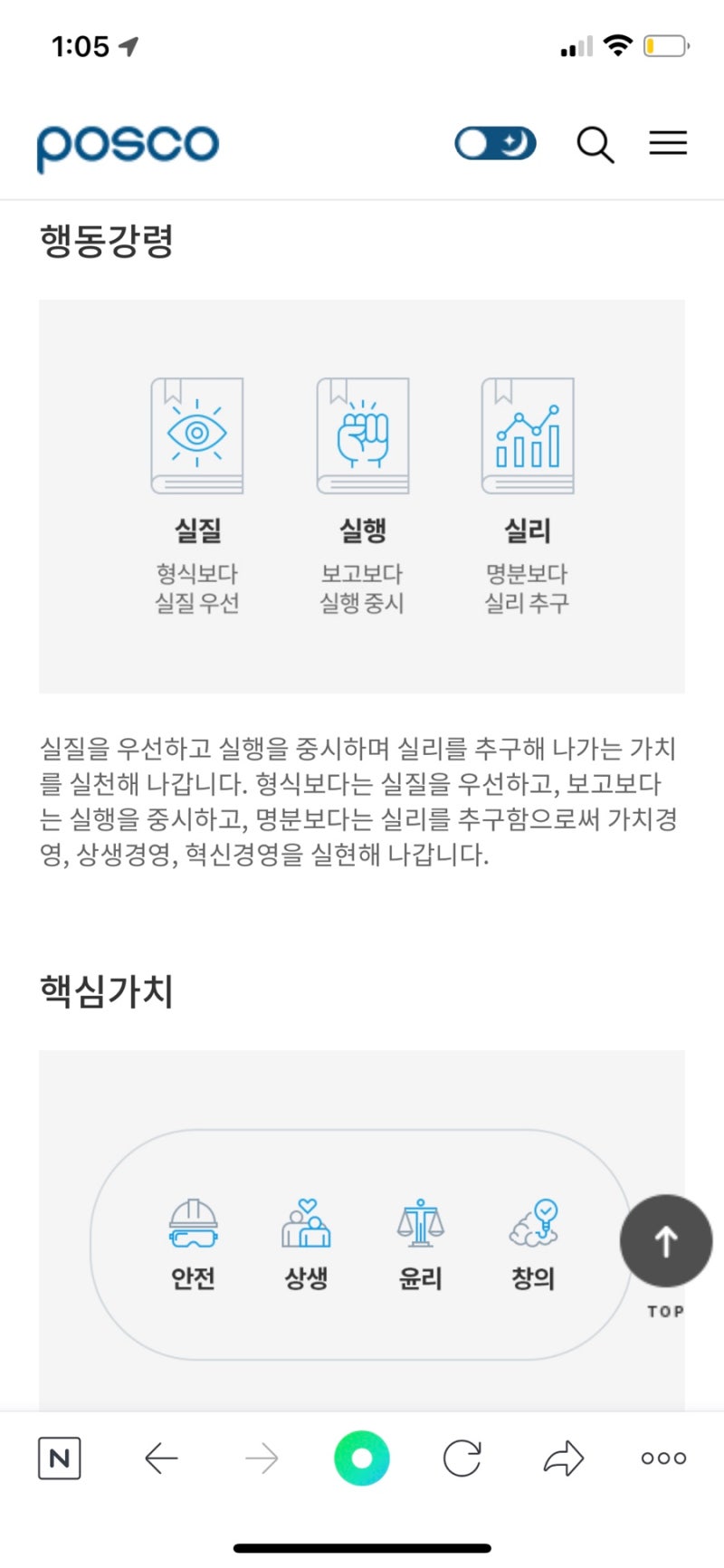724x1568 pixels.
Task: Tap the POSCO logo to go home
Action: pyautogui.click(x=128, y=146)
